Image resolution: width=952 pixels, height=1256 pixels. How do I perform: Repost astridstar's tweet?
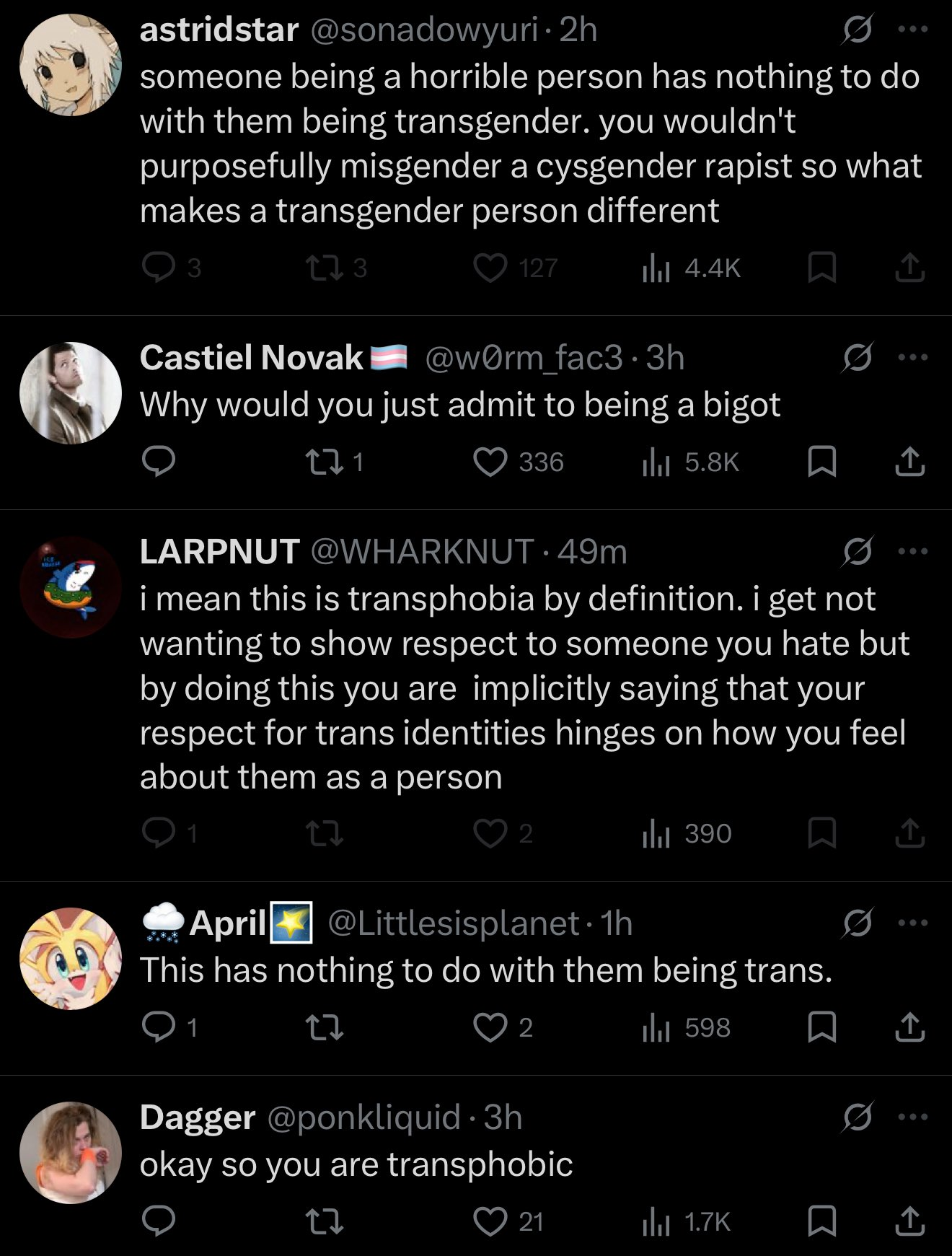324,268
